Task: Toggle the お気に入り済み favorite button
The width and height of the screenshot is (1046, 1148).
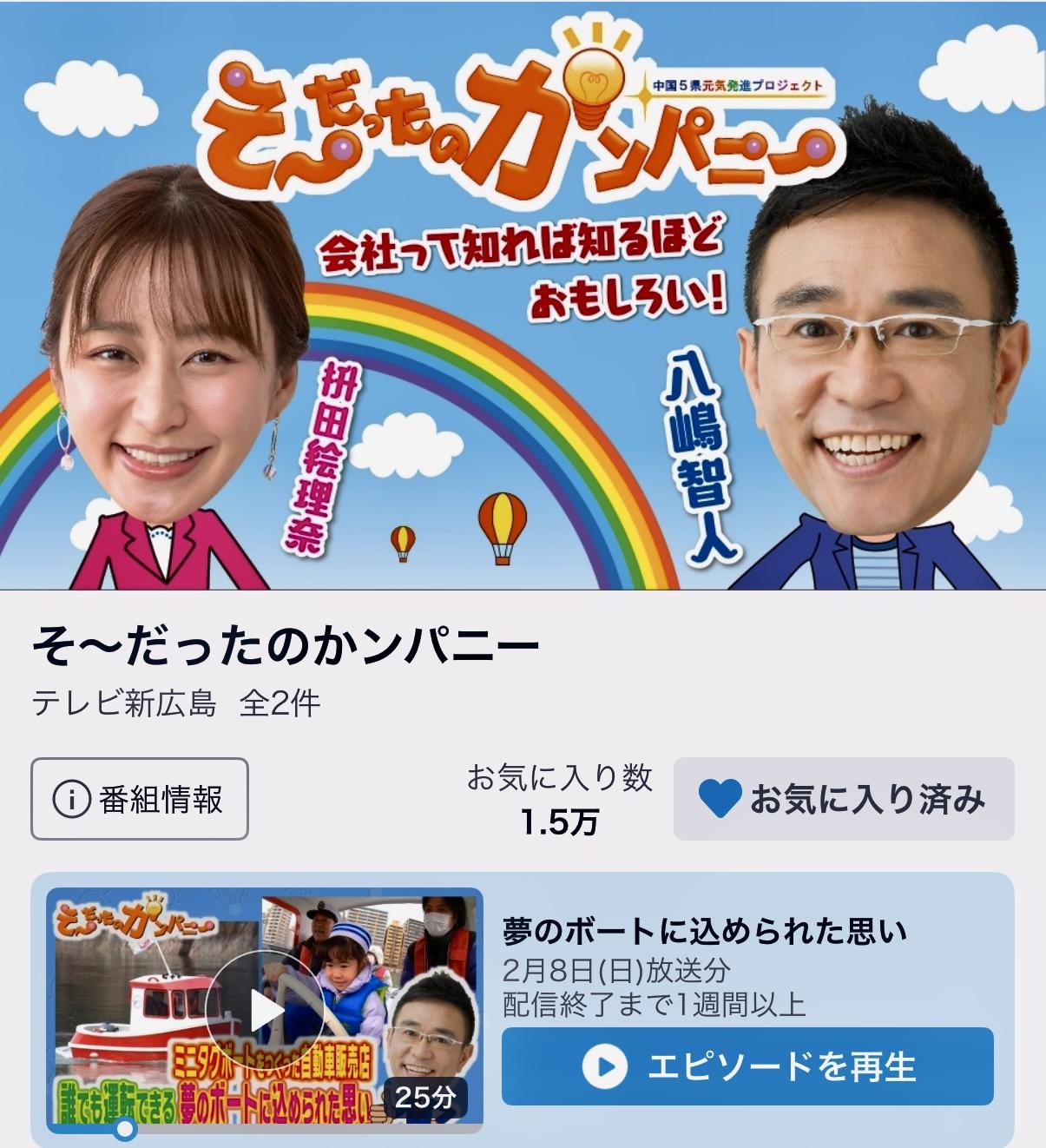Action: click(x=844, y=799)
